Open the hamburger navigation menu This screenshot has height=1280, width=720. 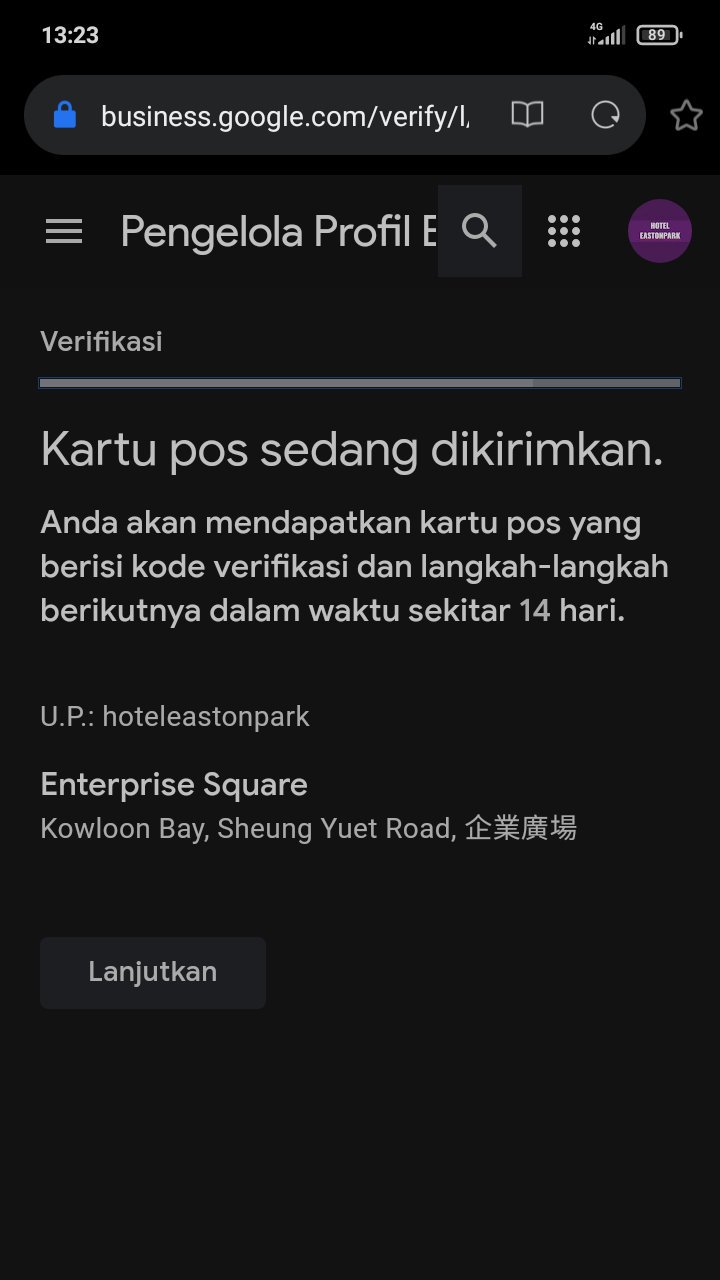click(64, 232)
